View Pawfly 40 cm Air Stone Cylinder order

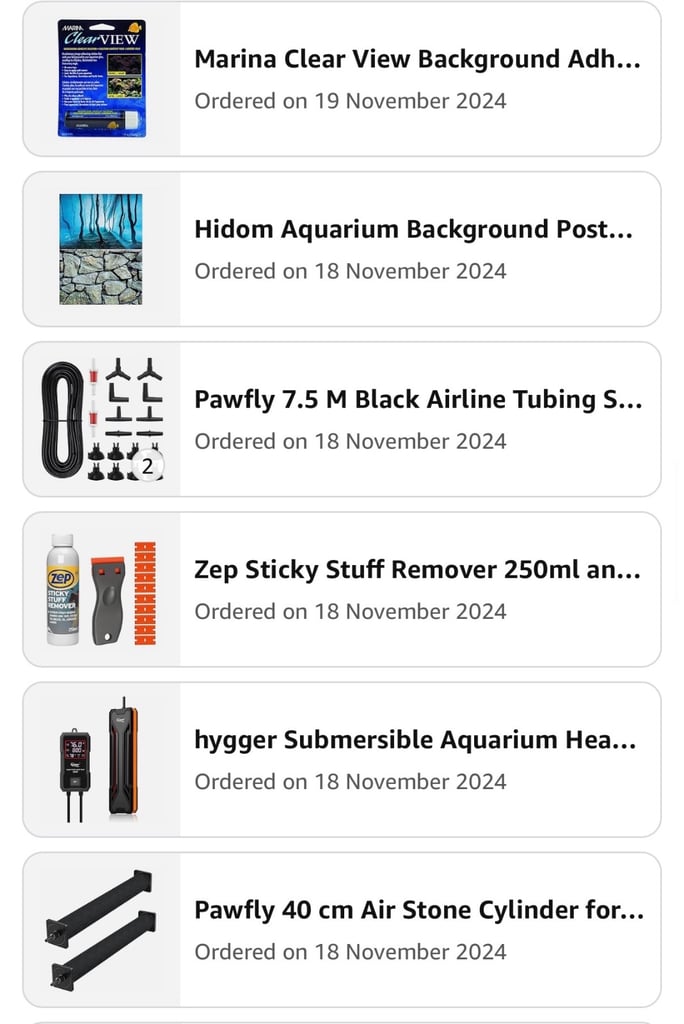click(418, 910)
